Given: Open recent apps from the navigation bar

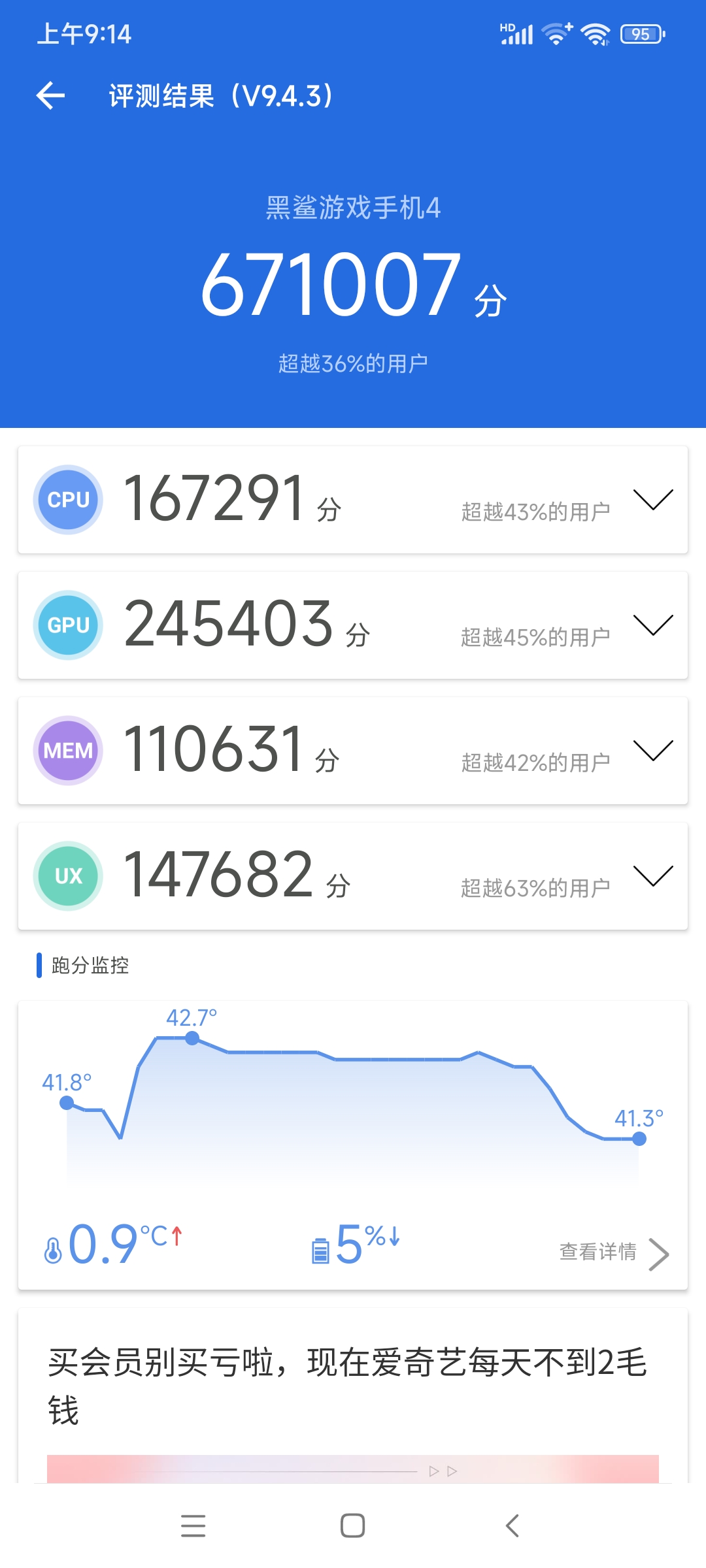Looking at the screenshot, I should click(193, 1526).
